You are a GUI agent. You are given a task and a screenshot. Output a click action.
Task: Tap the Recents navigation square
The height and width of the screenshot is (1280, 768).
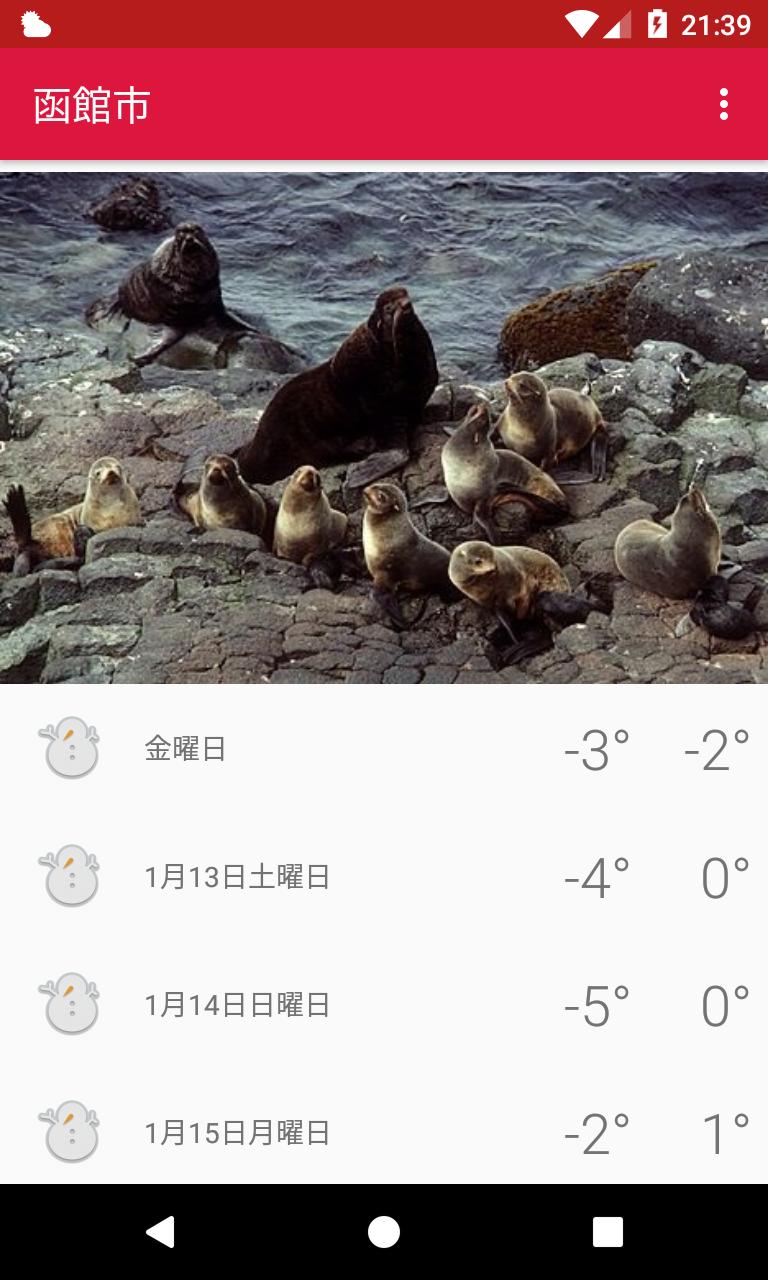pyautogui.click(x=608, y=1232)
